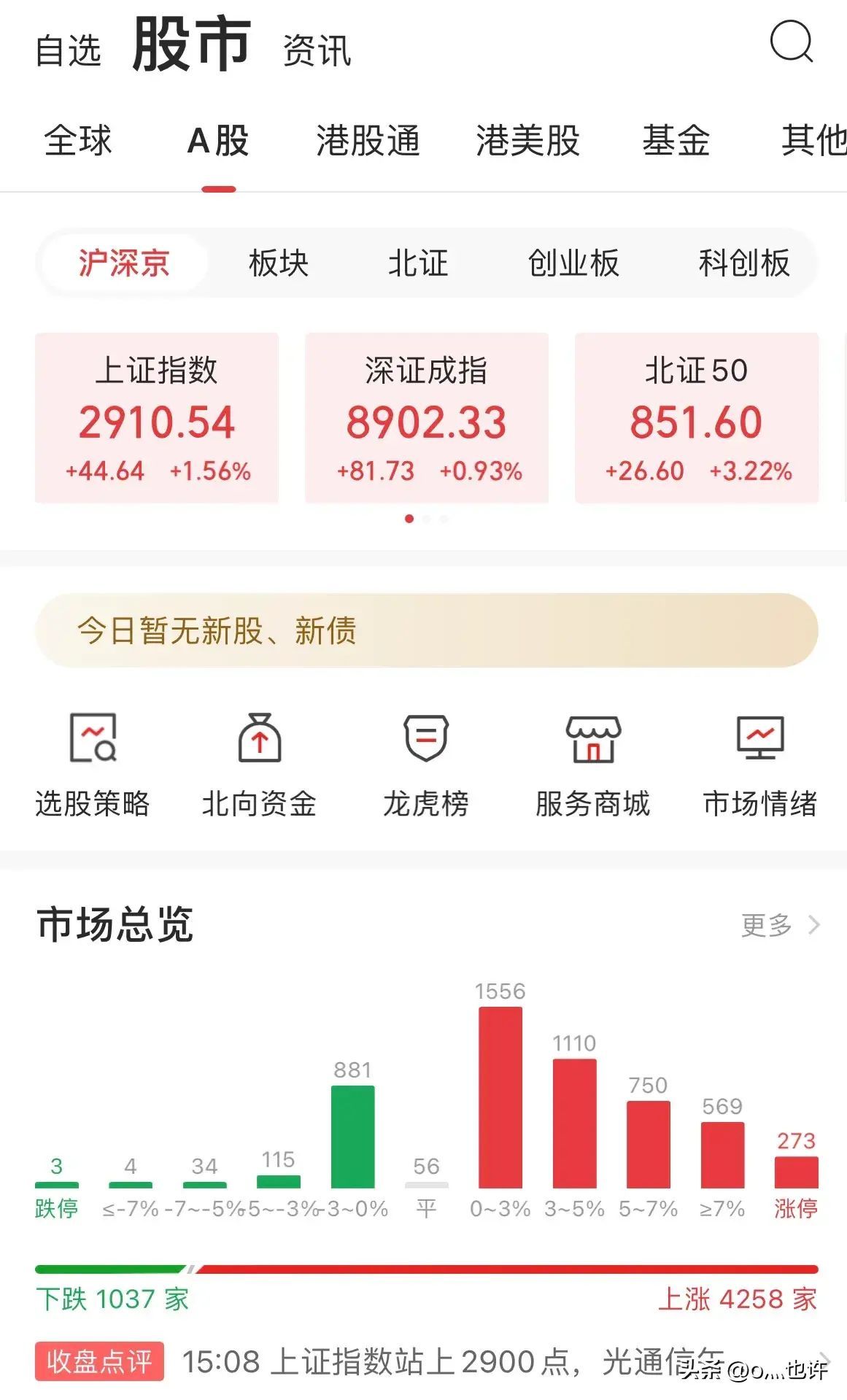Select the 港美股 tab

[x=527, y=140]
